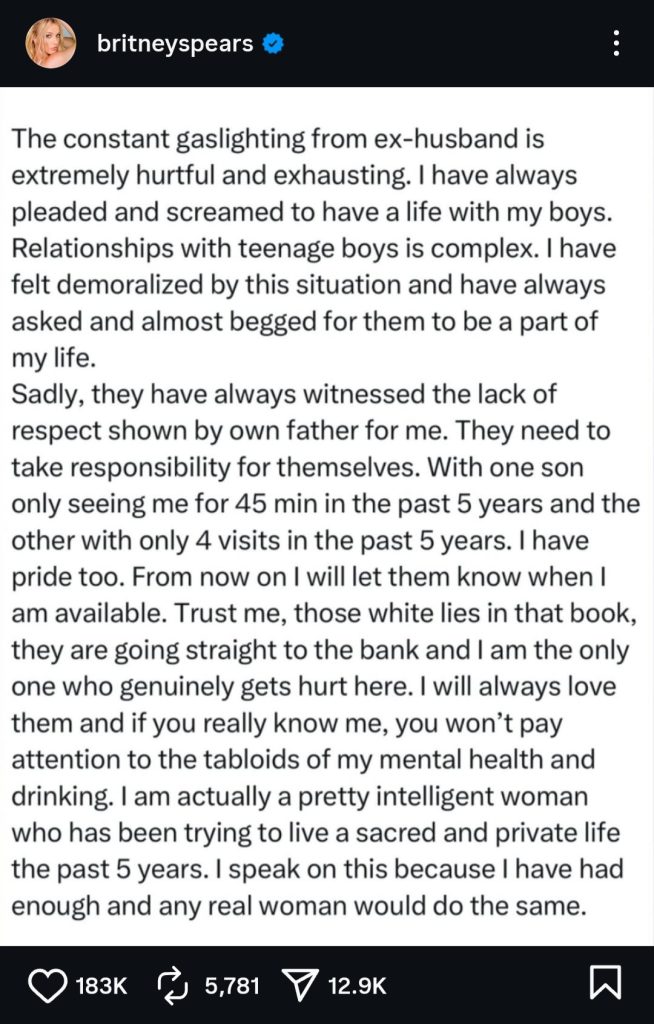This screenshot has height=1024, width=654.
Task: Bookmark this post
Action: tap(605, 983)
